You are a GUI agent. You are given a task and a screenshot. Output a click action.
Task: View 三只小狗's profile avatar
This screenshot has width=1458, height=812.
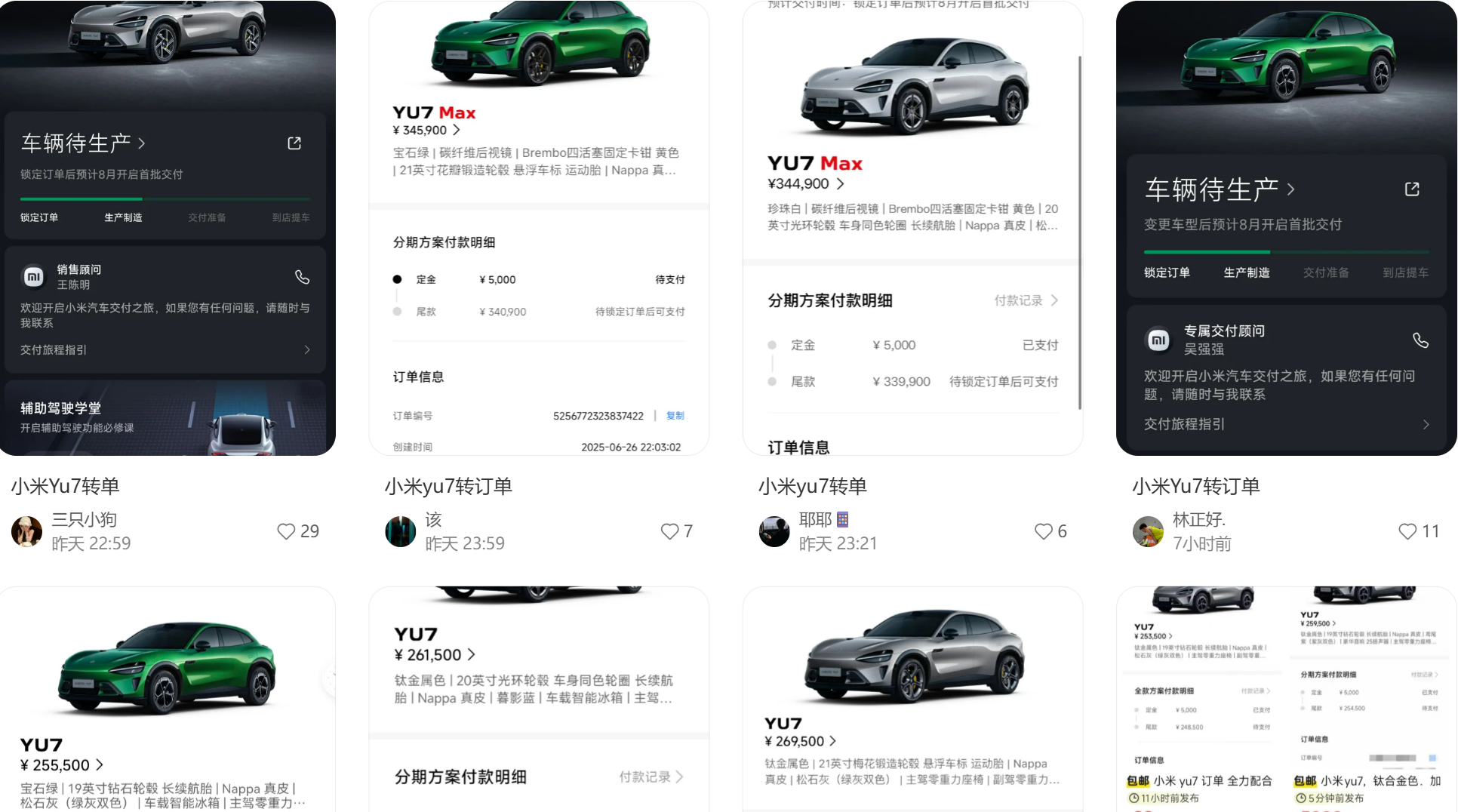point(27,531)
